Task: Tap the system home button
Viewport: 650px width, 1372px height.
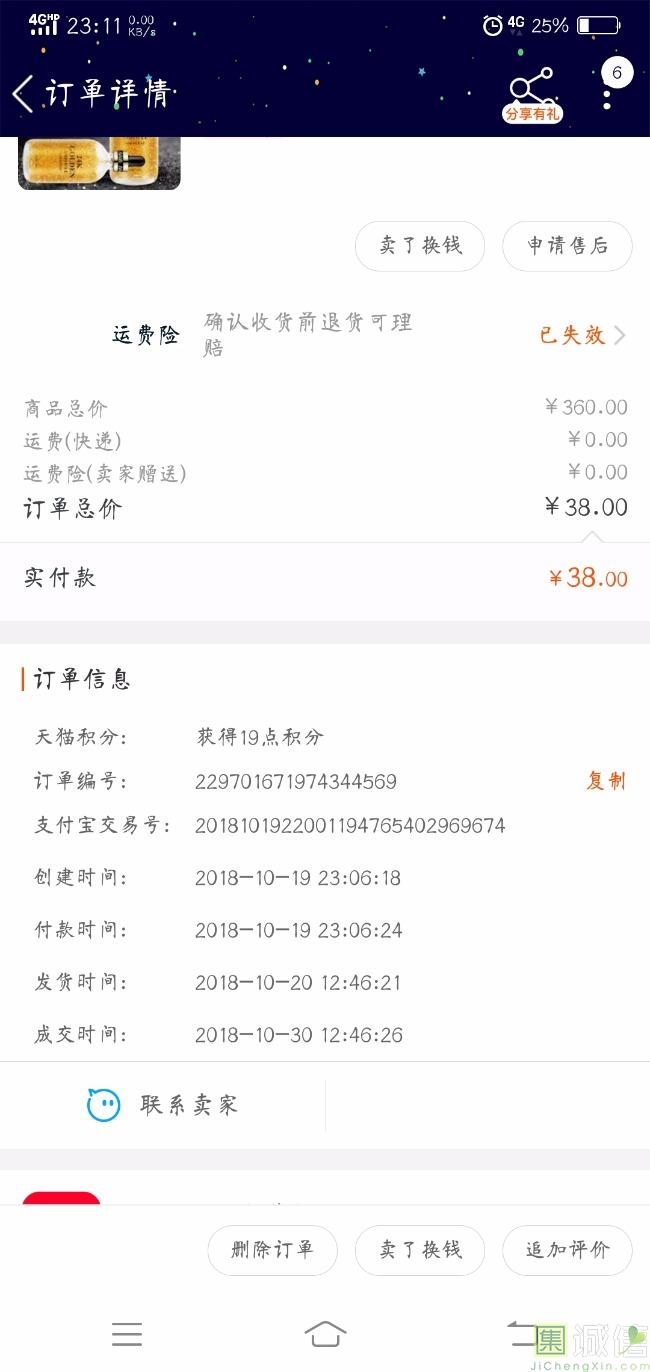Action: 325,1334
